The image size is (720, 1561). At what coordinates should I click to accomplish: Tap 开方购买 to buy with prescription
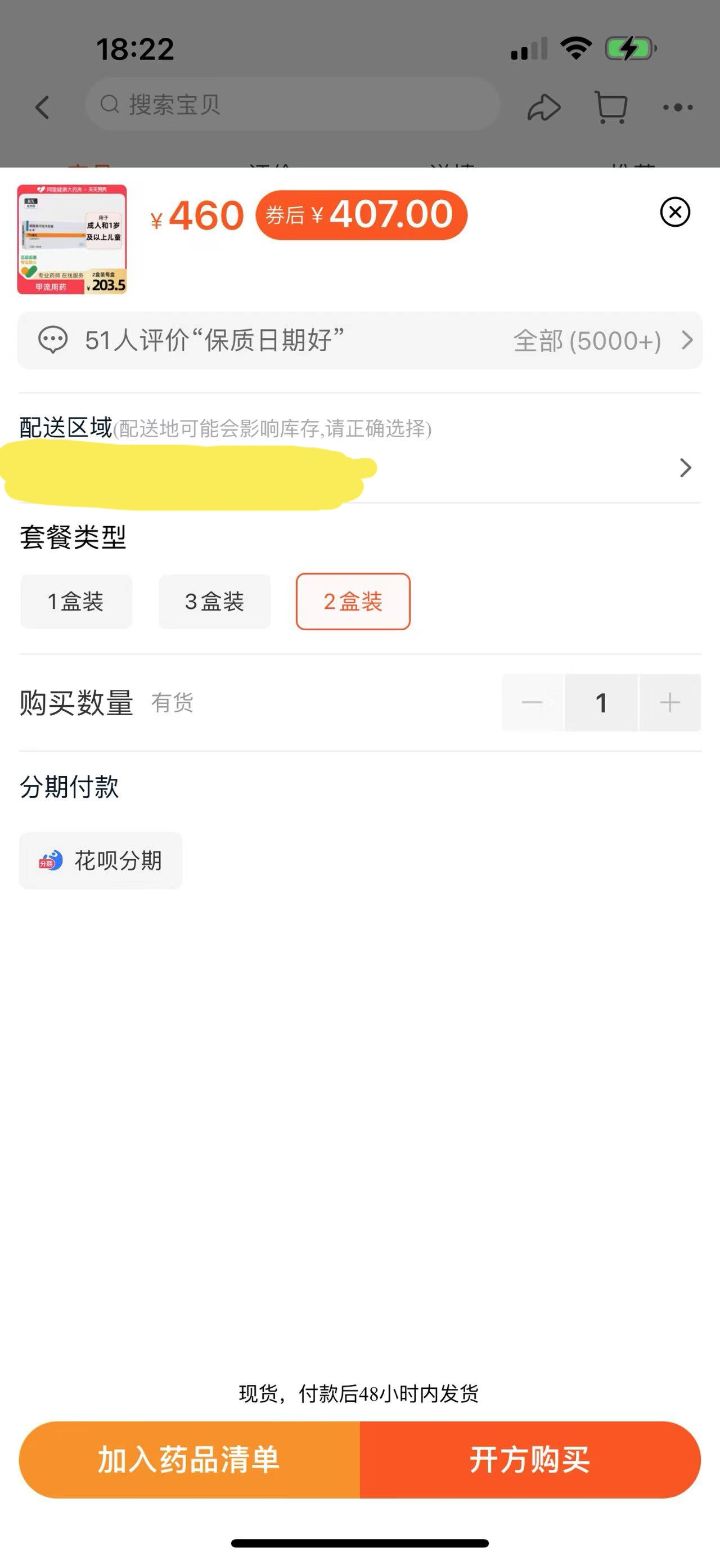coord(531,1460)
